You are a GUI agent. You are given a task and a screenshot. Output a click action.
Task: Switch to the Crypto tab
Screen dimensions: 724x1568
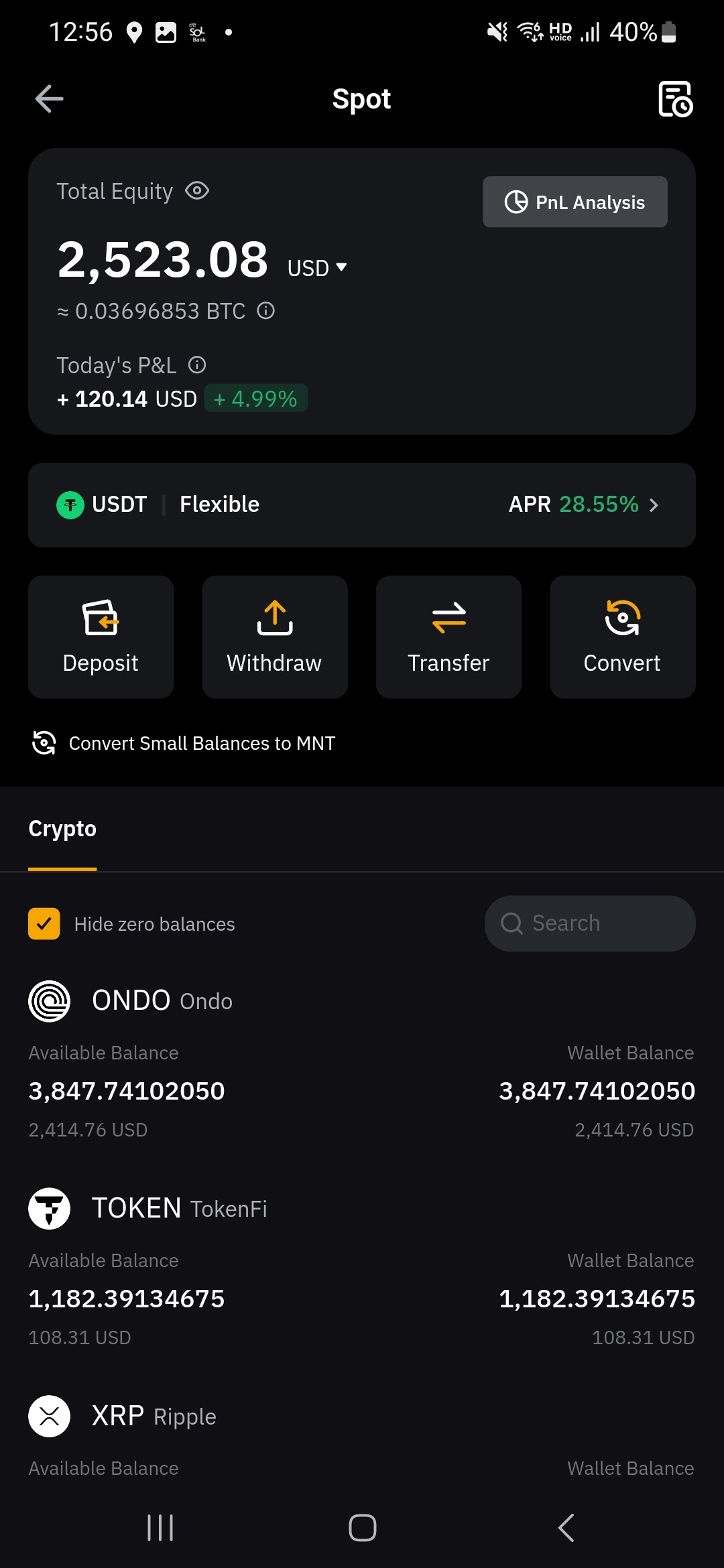pos(62,829)
